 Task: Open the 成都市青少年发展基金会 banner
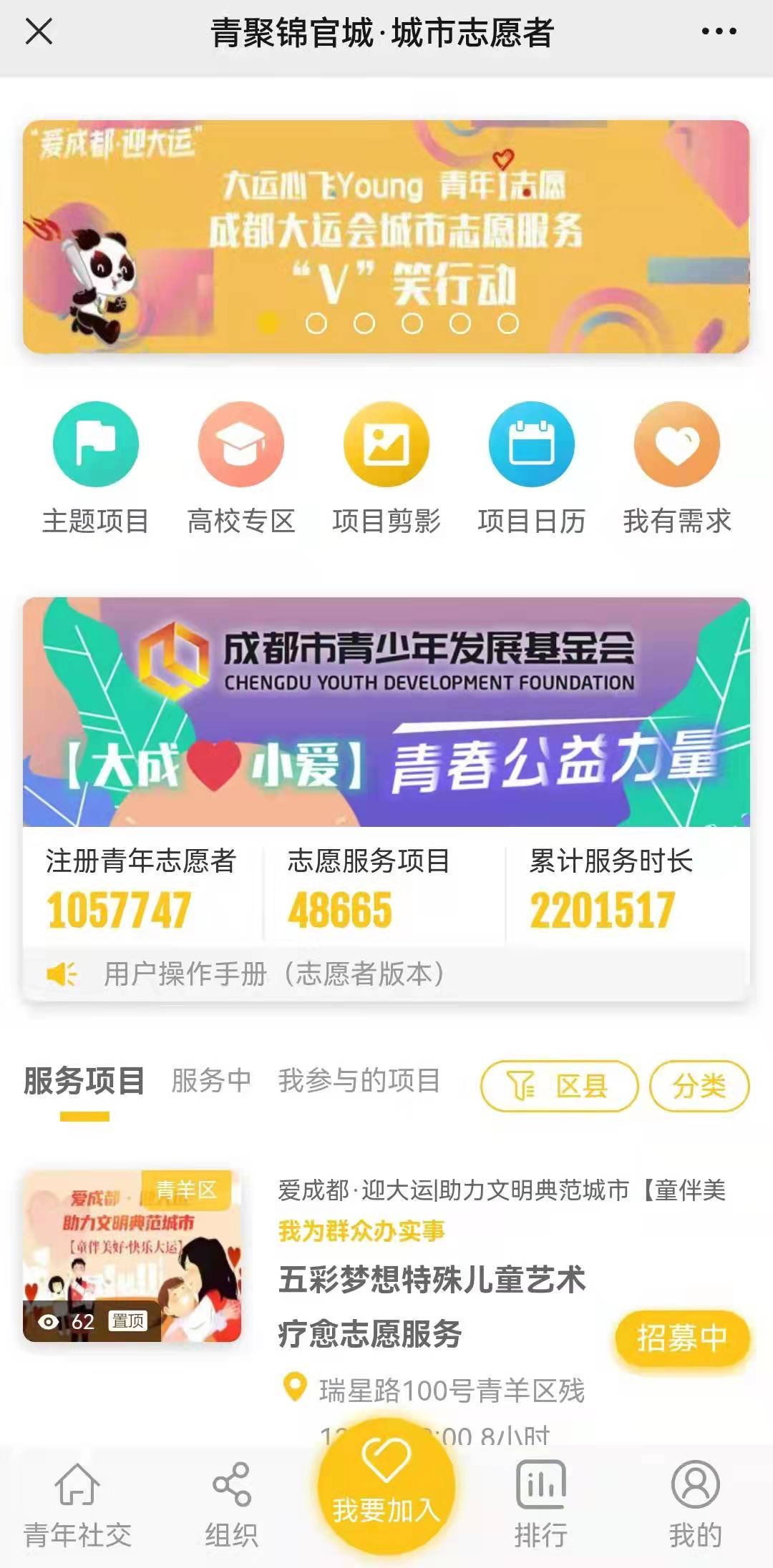click(386, 712)
